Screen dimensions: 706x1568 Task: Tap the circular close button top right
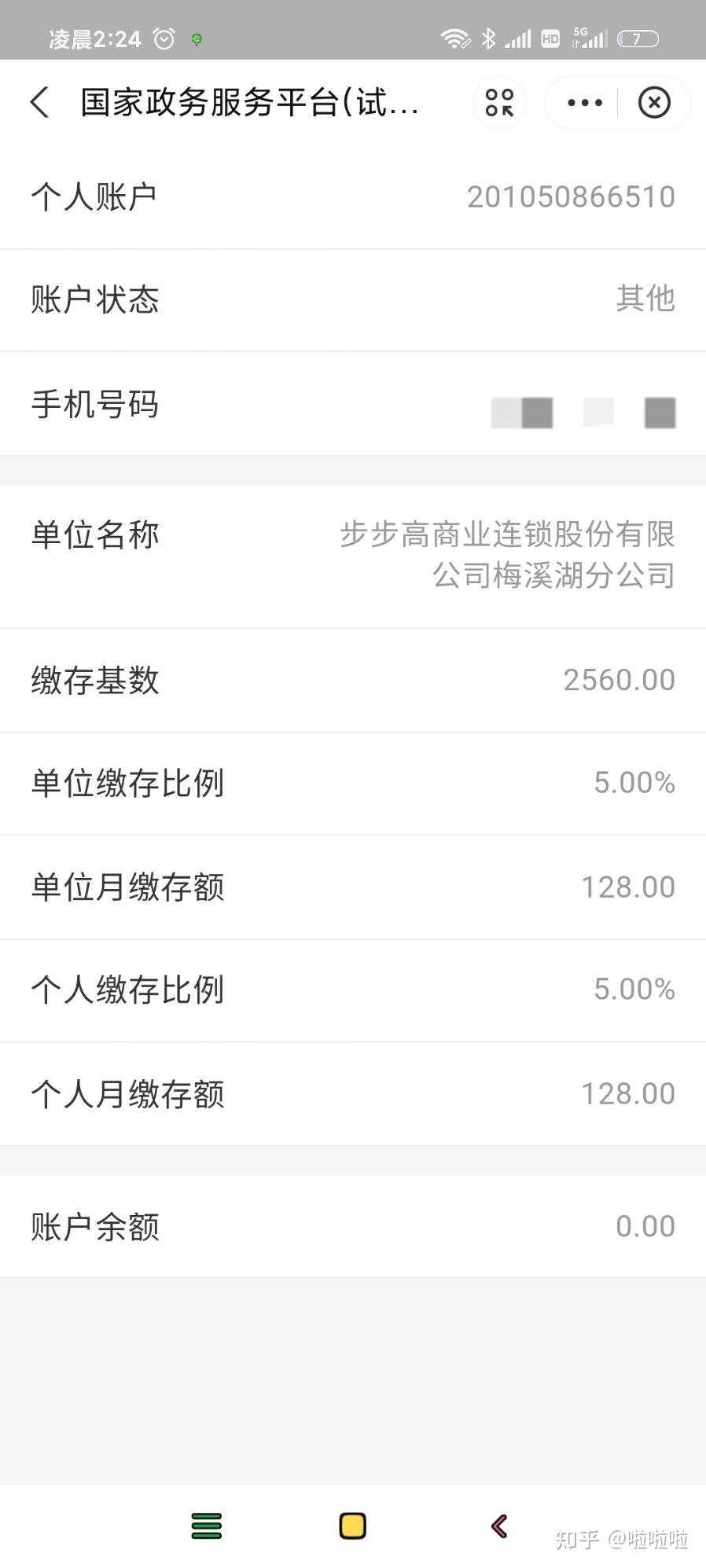point(654,102)
